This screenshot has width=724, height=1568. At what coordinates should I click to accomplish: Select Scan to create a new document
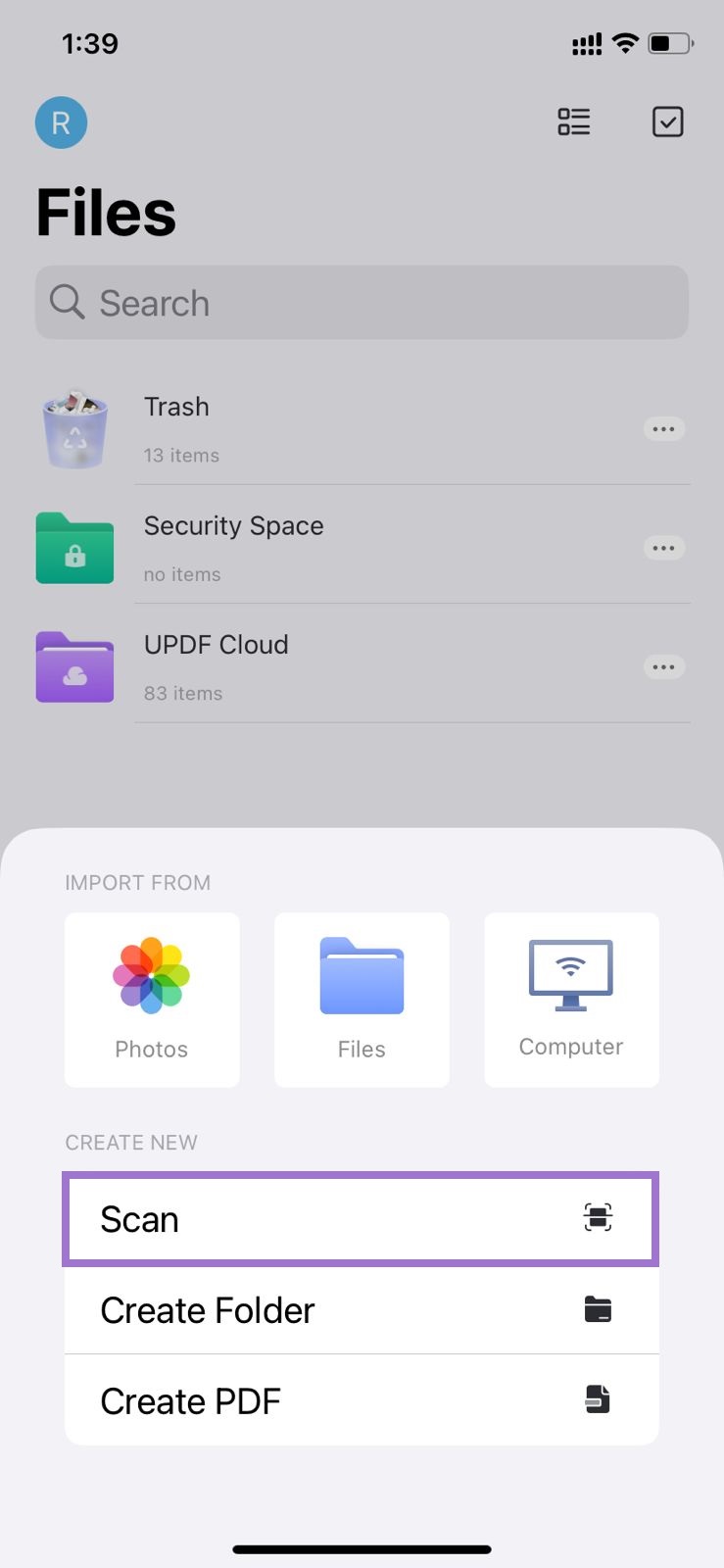[x=361, y=1219]
